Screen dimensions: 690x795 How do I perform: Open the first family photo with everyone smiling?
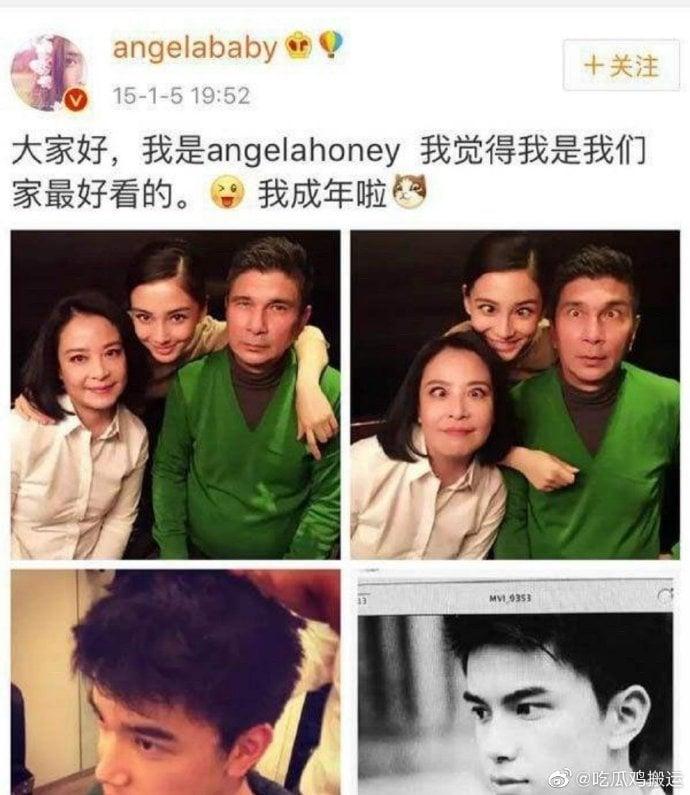pyautogui.click(x=175, y=394)
